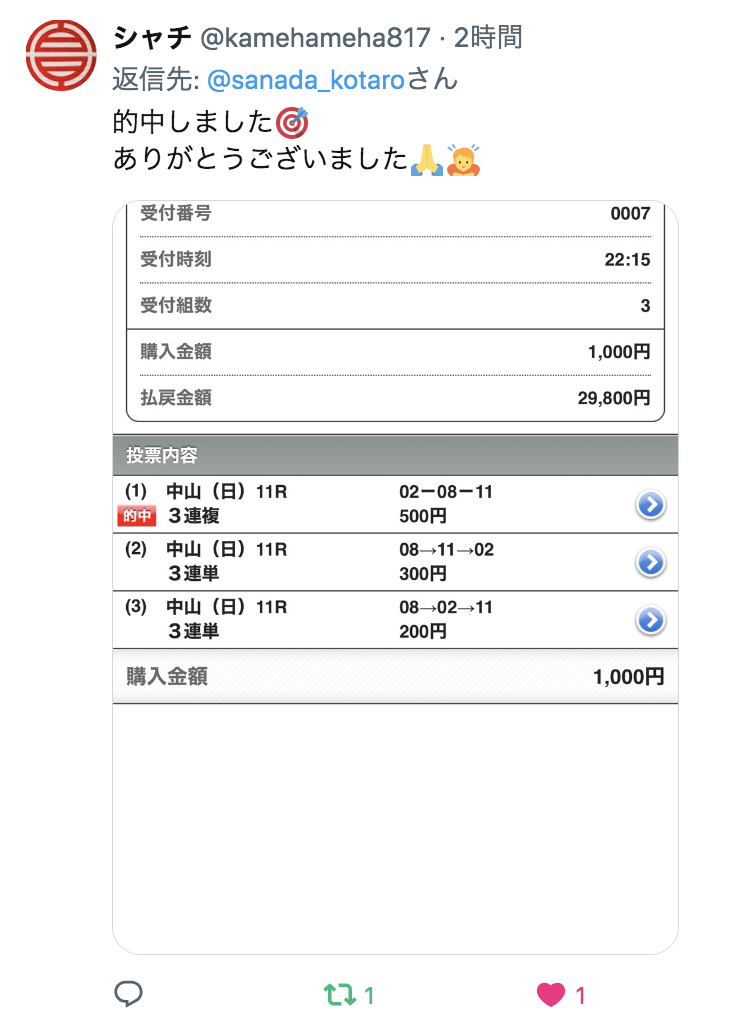Screen dimensions: 733x1028
Task: Open the attached betting receipt image
Action: click(x=395, y=576)
